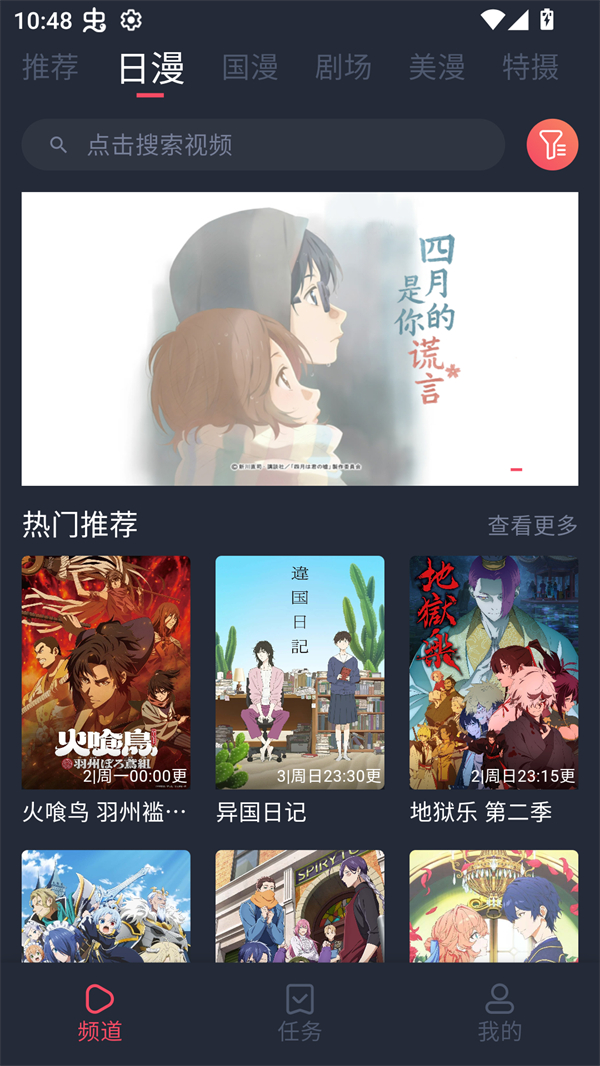Go to the 我的 bottom tab

[499, 1012]
